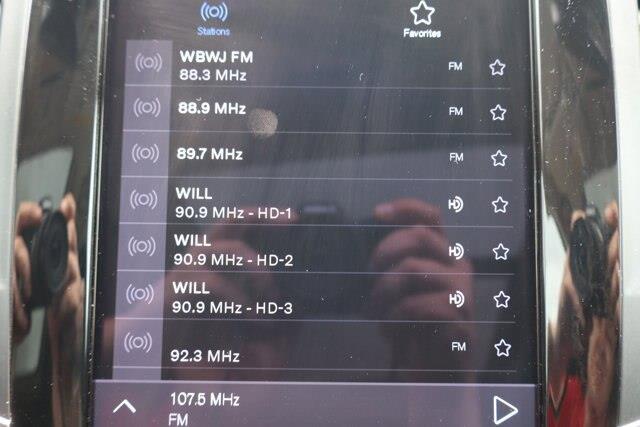Image resolution: width=640 pixels, height=427 pixels.
Task: Expand the now playing bar with the up chevron
Action: click(x=124, y=407)
